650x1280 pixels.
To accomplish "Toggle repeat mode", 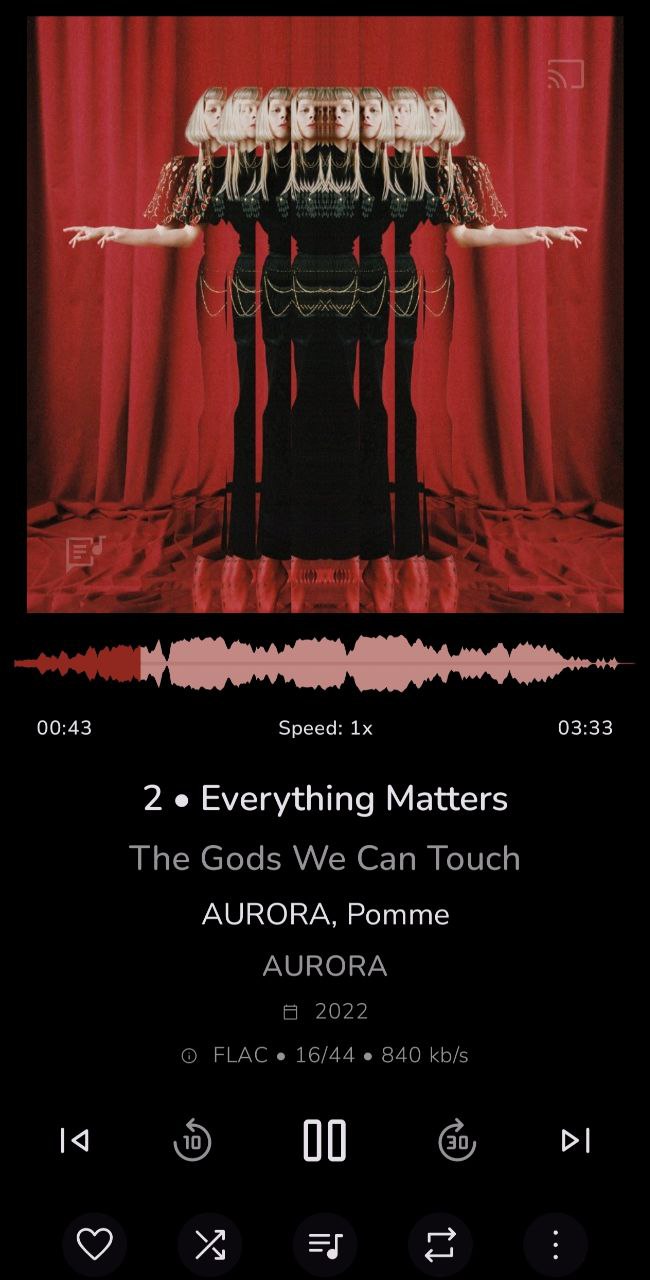I will pos(440,1245).
